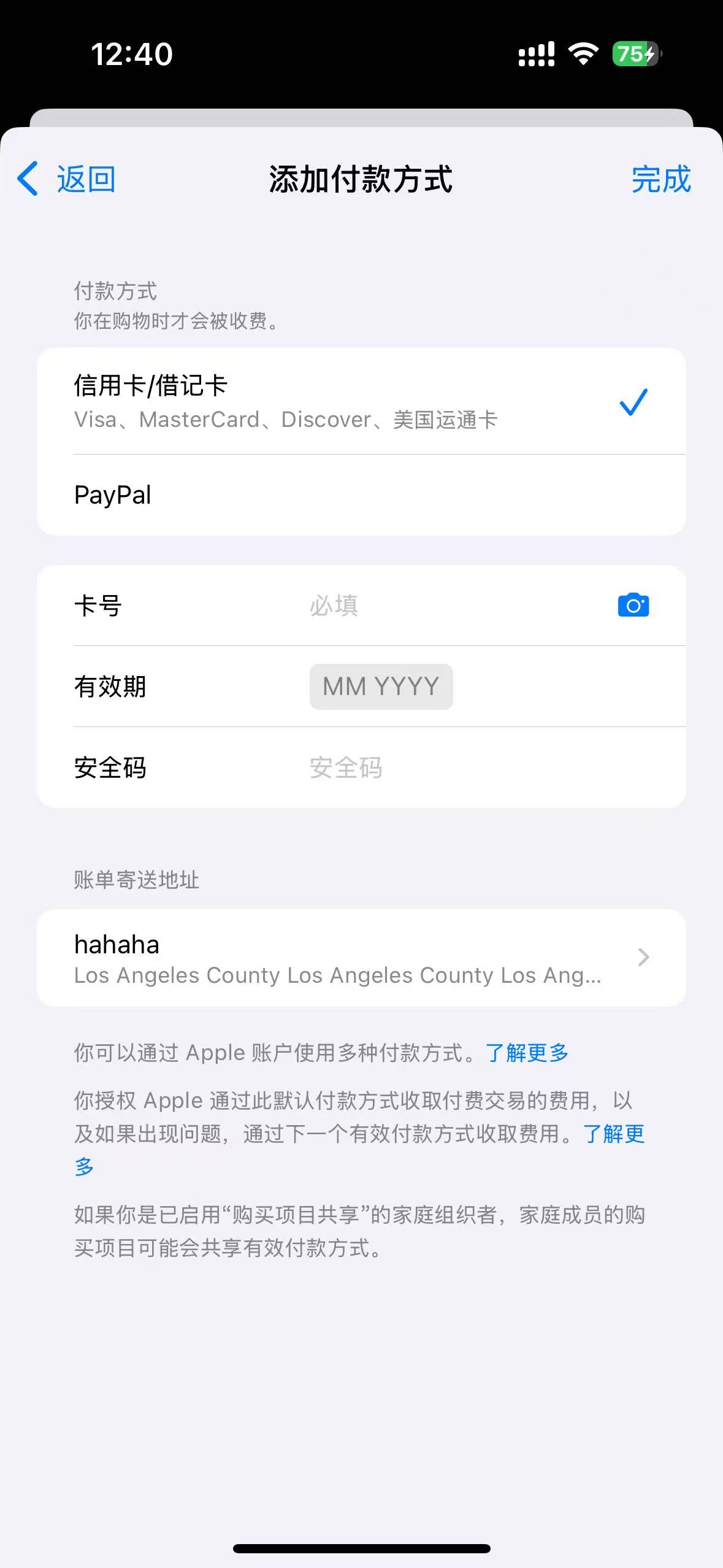
Task: Open 了解更多 link about default payment authorization
Action: coord(614,1134)
